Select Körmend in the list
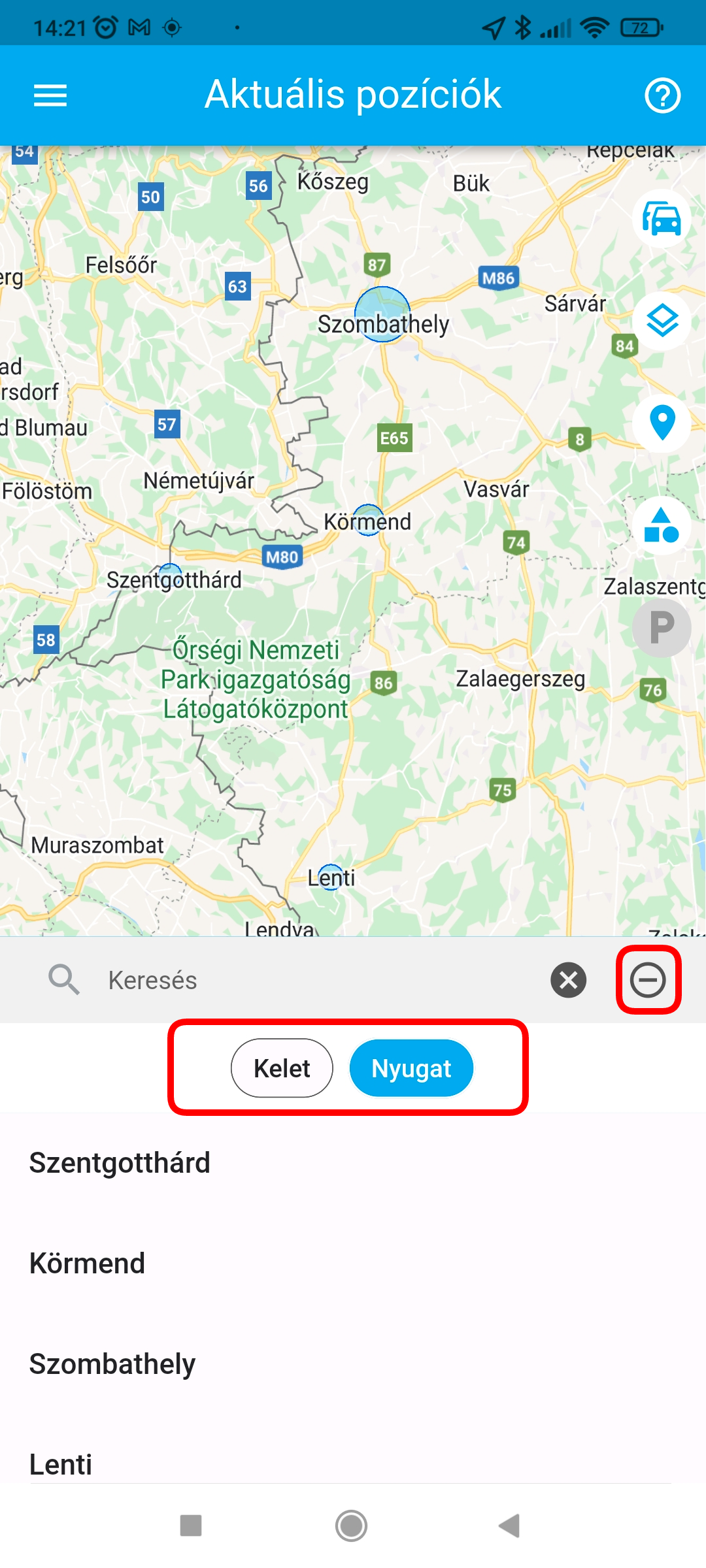 87,1264
